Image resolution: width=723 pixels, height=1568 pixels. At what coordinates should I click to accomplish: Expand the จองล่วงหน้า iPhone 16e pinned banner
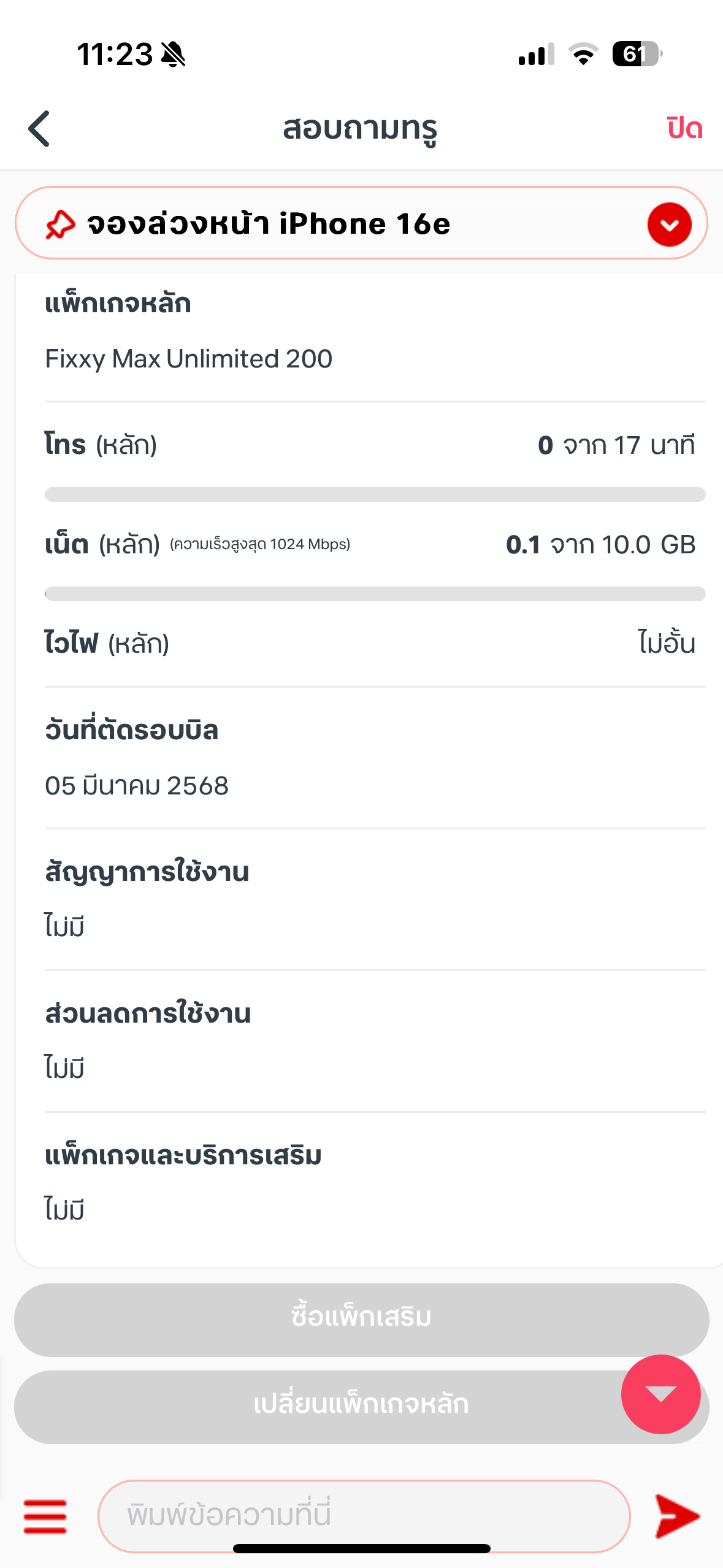[669, 225]
